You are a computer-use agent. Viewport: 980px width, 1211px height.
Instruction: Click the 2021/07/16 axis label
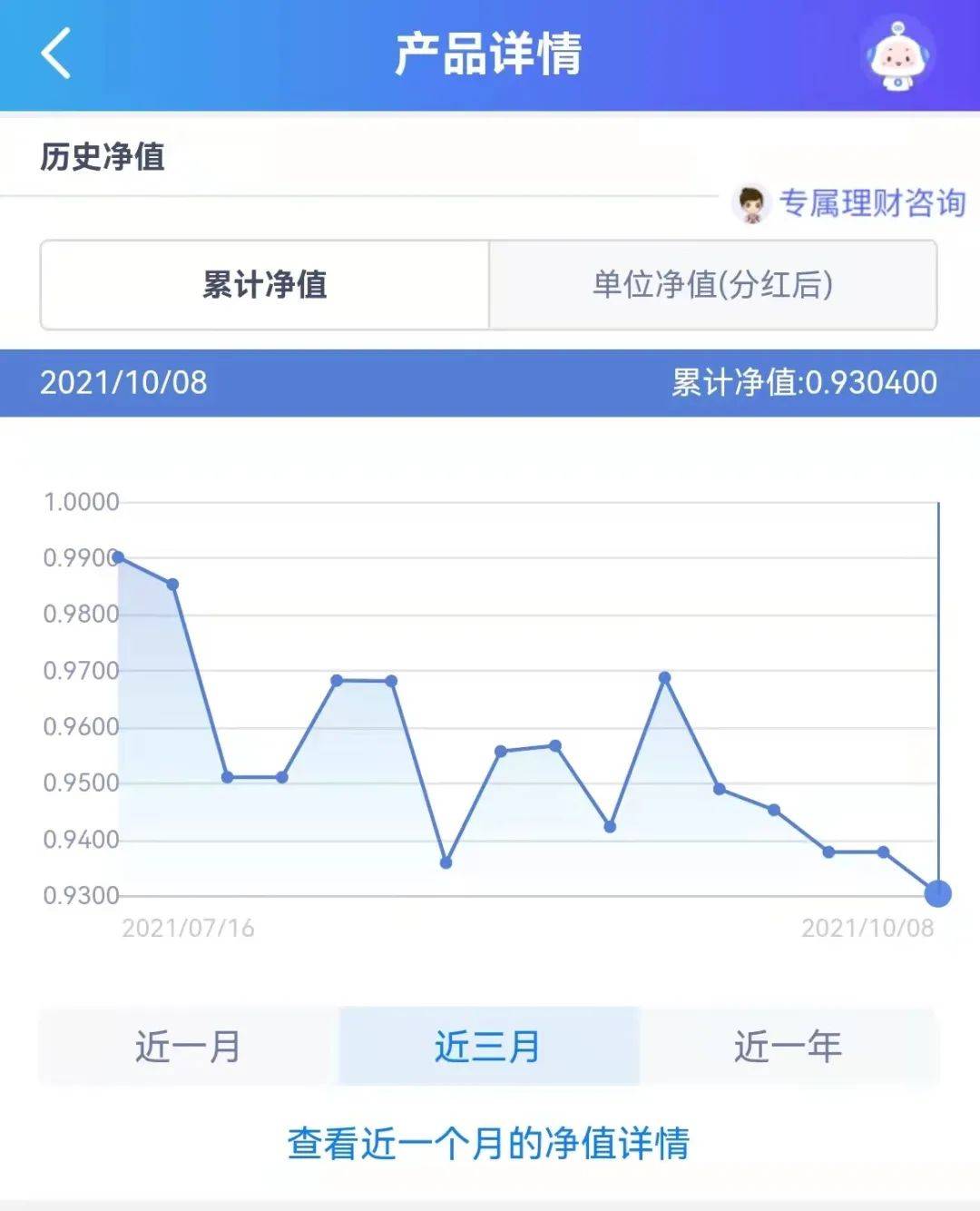click(188, 929)
